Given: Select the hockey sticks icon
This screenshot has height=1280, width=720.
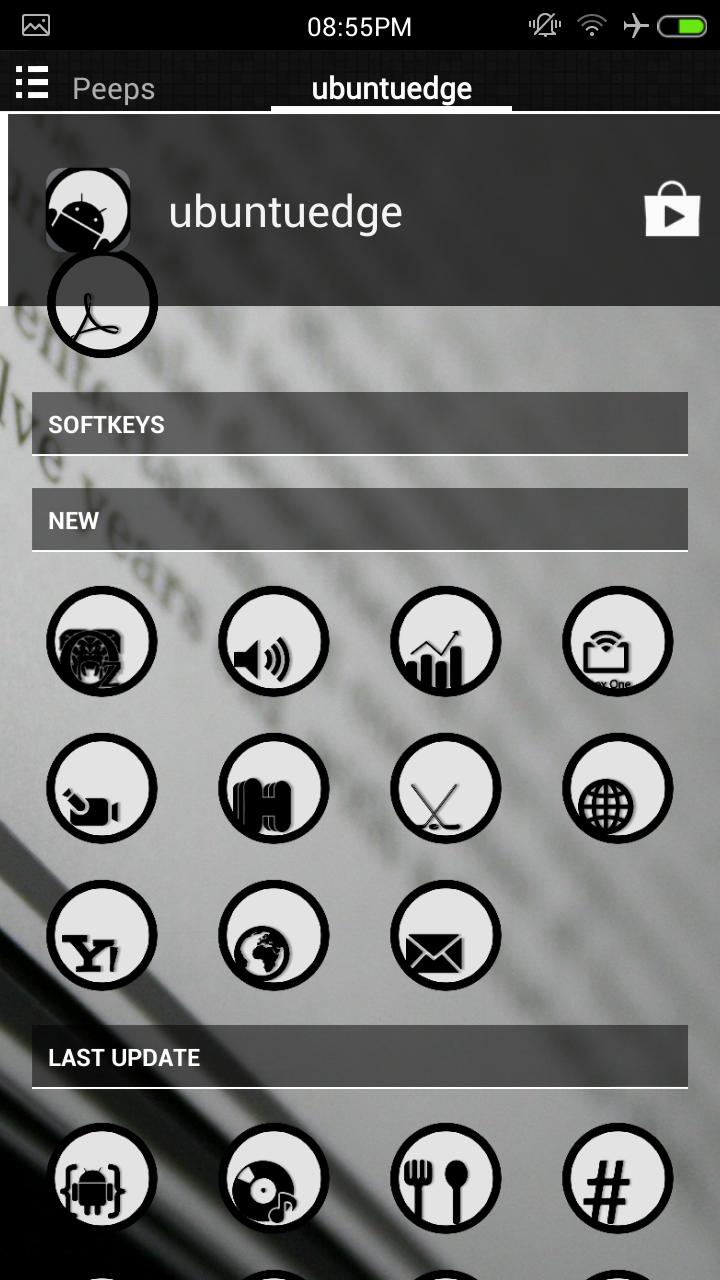Looking at the screenshot, I should [x=445, y=788].
